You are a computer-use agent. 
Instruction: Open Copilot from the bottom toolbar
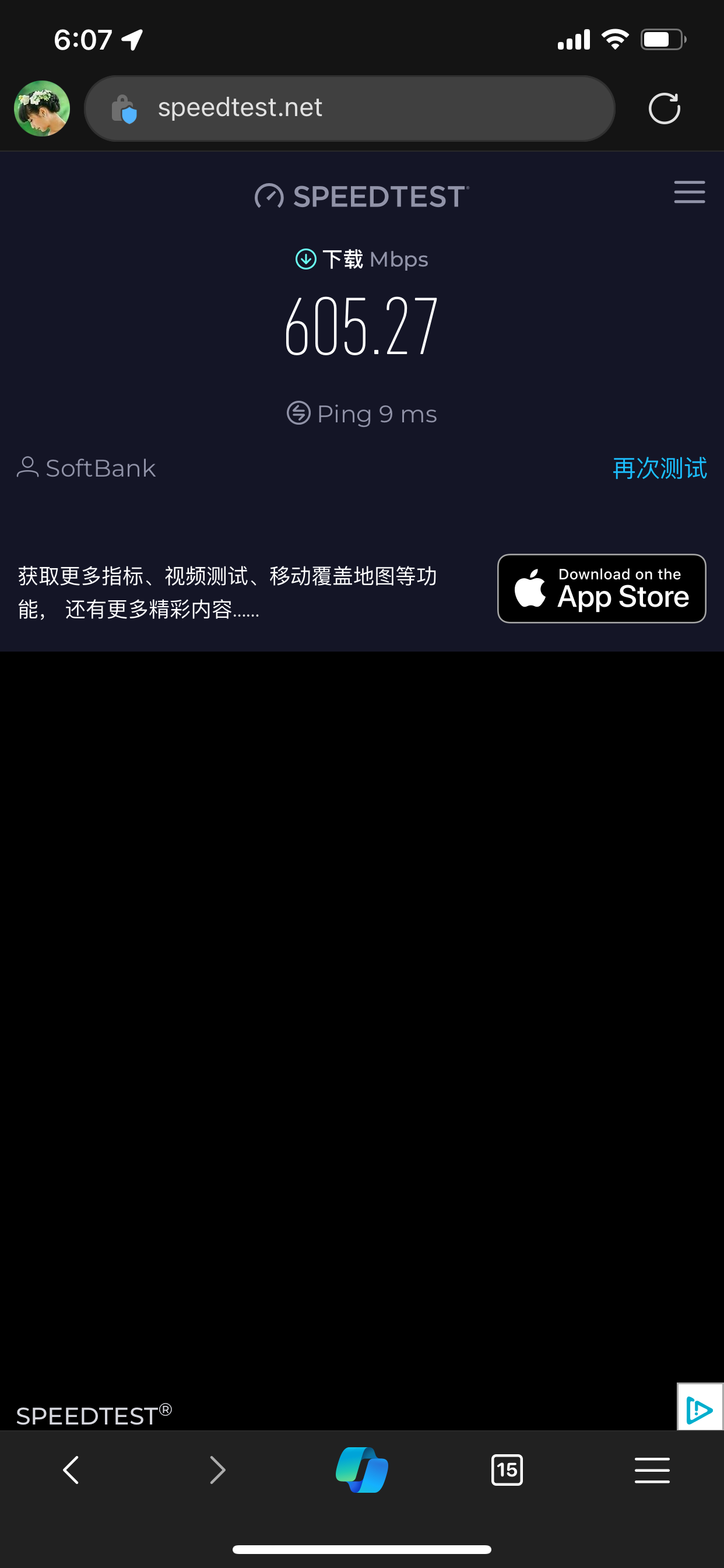pyautogui.click(x=362, y=1469)
